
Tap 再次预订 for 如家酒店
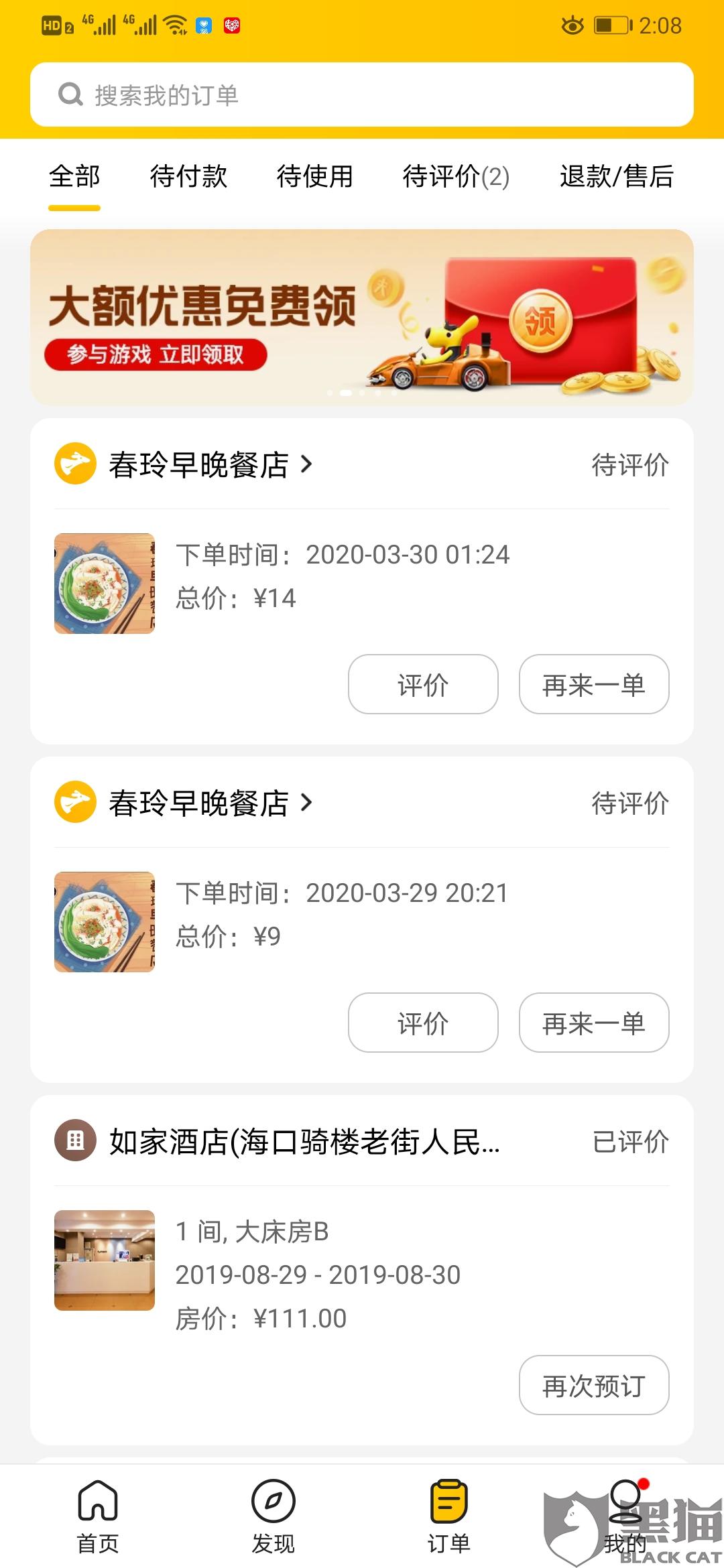(x=594, y=1385)
